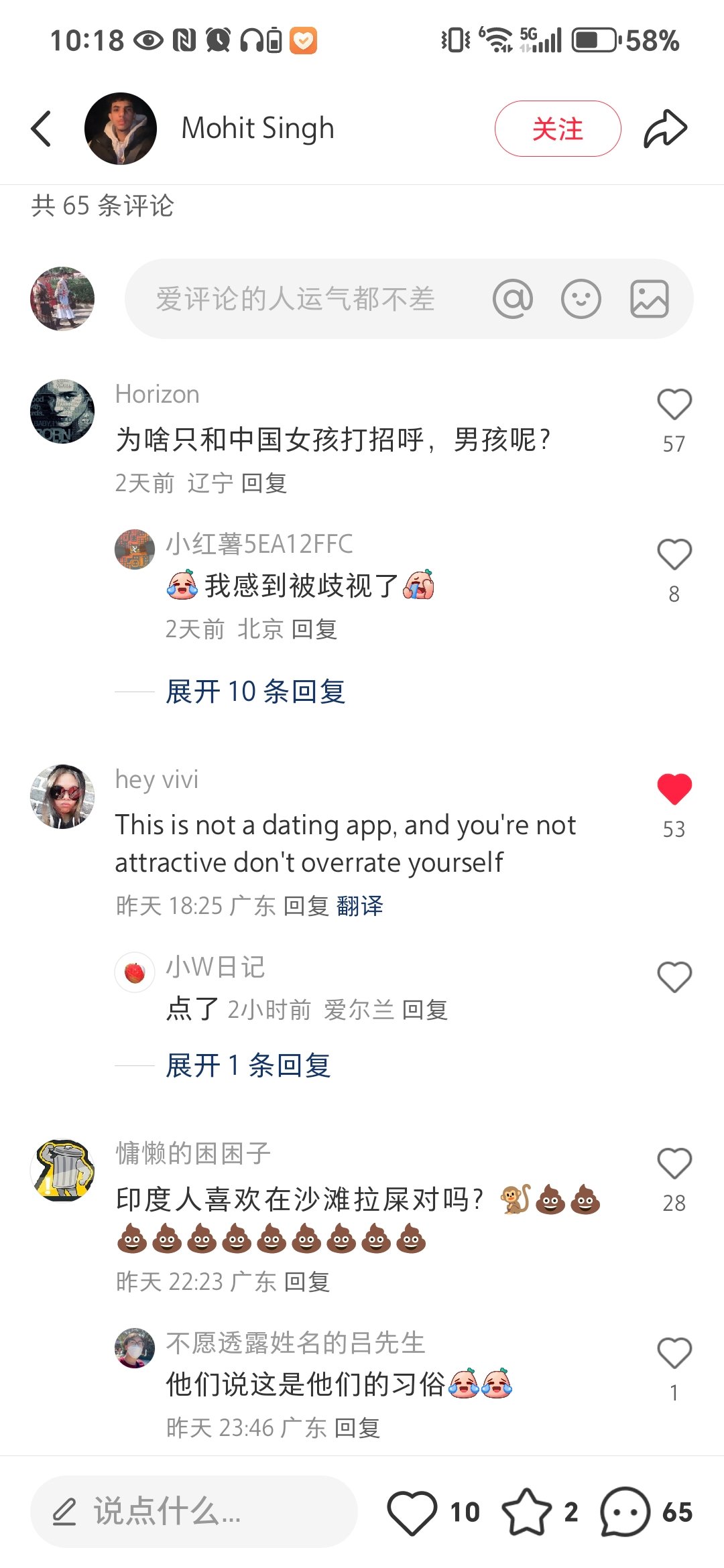Open the bottom 说点什么 comment box
The height and width of the screenshot is (1568, 724).
coord(194,1512)
